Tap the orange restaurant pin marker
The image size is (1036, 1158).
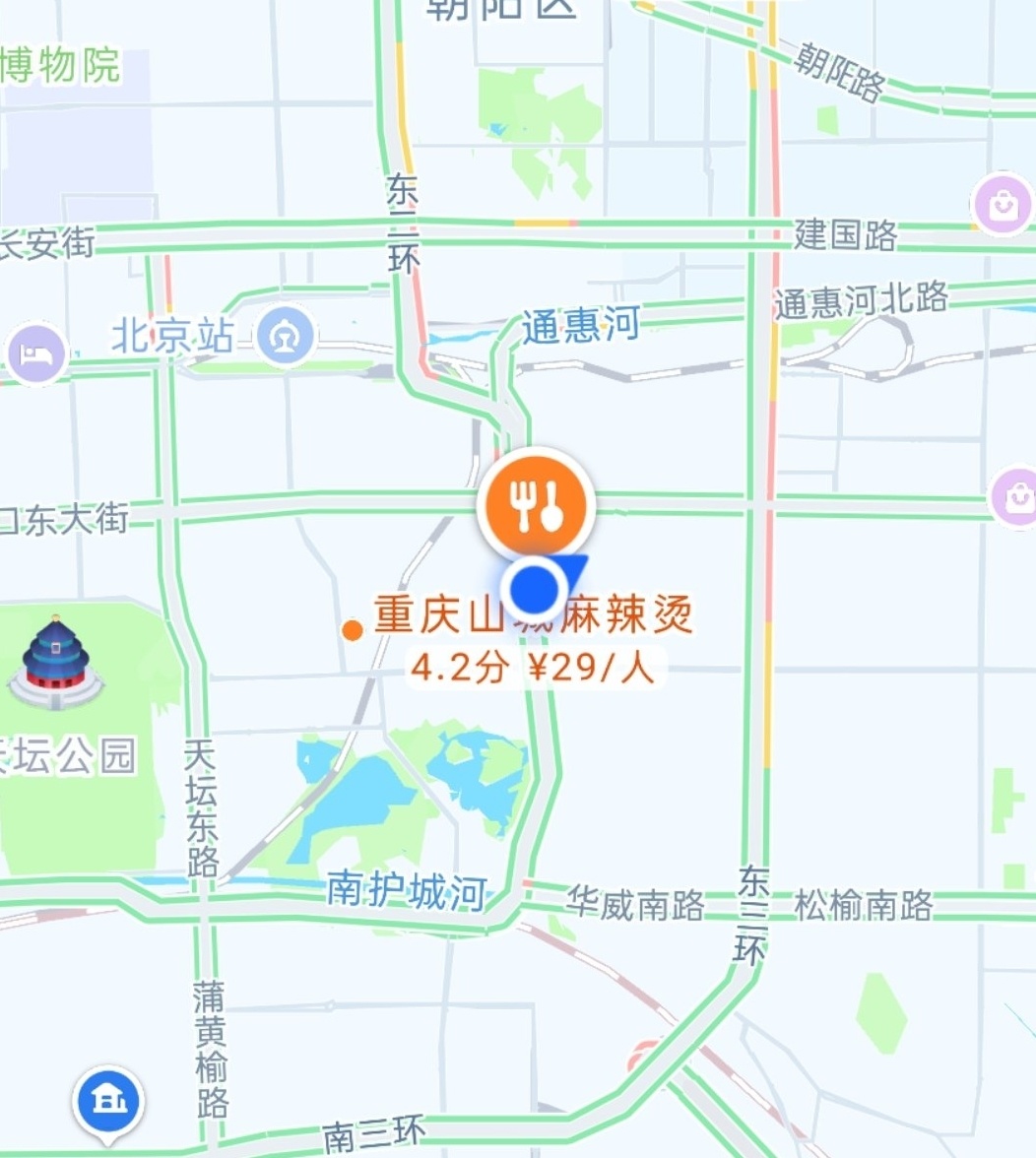coord(536,506)
